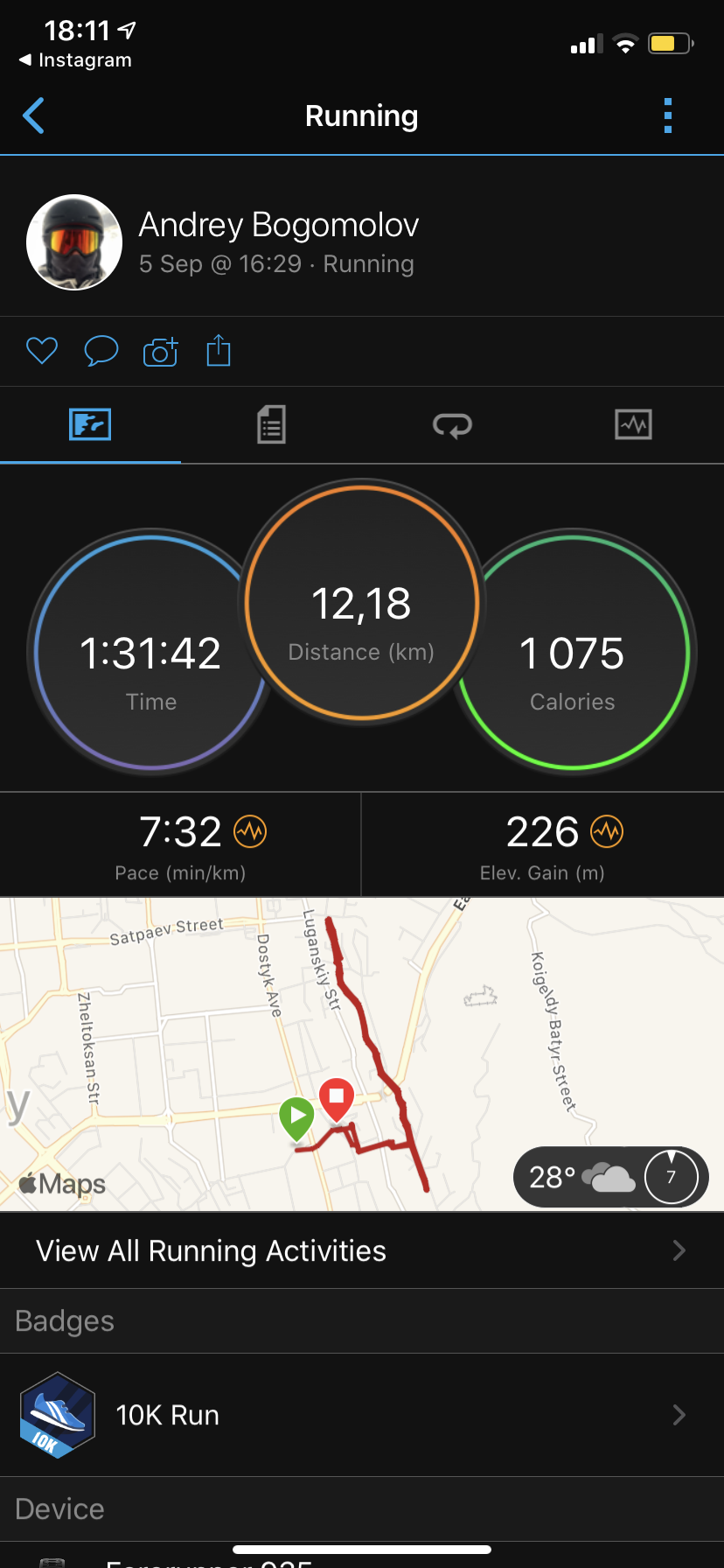Share this running activity
Image resolution: width=724 pixels, height=1568 pixels.
coord(219,351)
